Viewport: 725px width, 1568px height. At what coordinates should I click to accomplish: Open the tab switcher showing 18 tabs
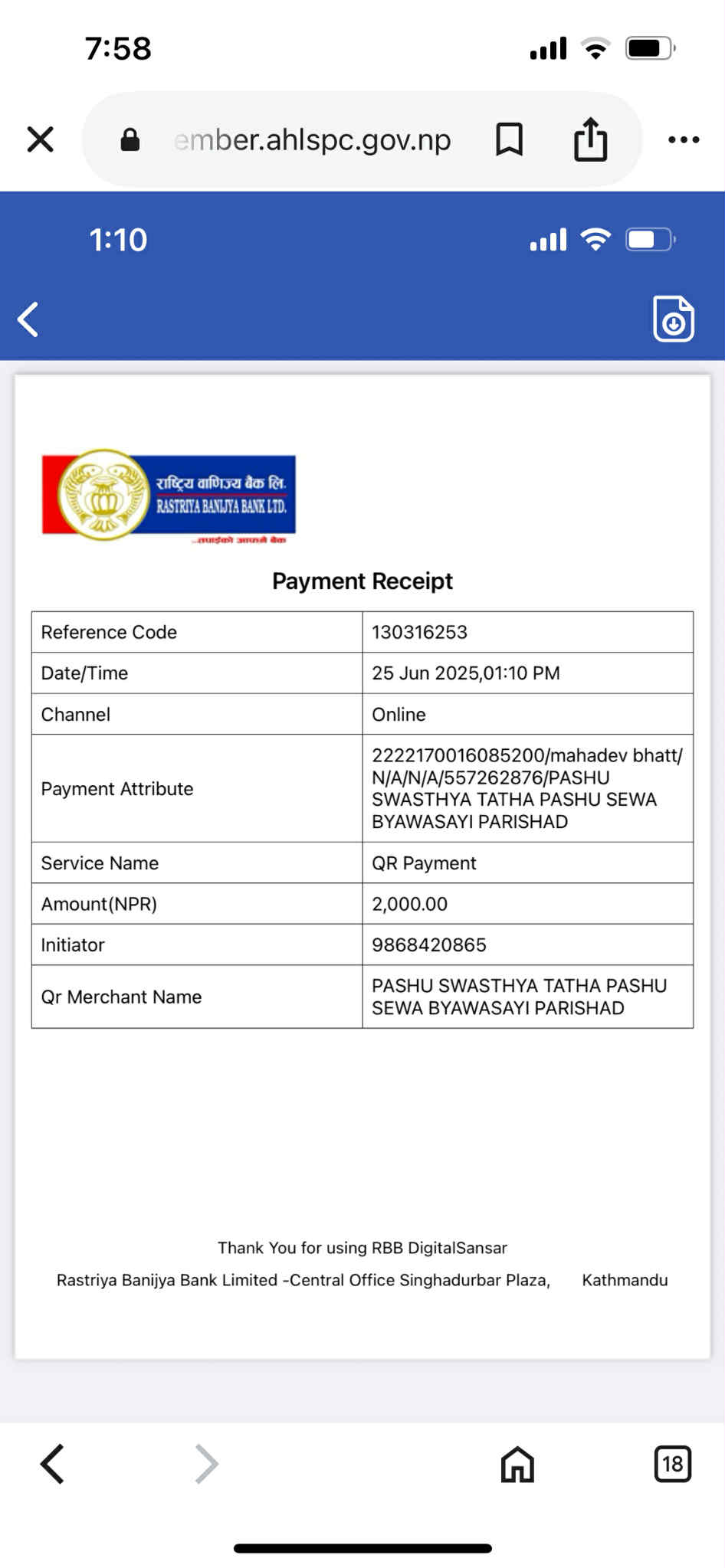[x=672, y=1465]
